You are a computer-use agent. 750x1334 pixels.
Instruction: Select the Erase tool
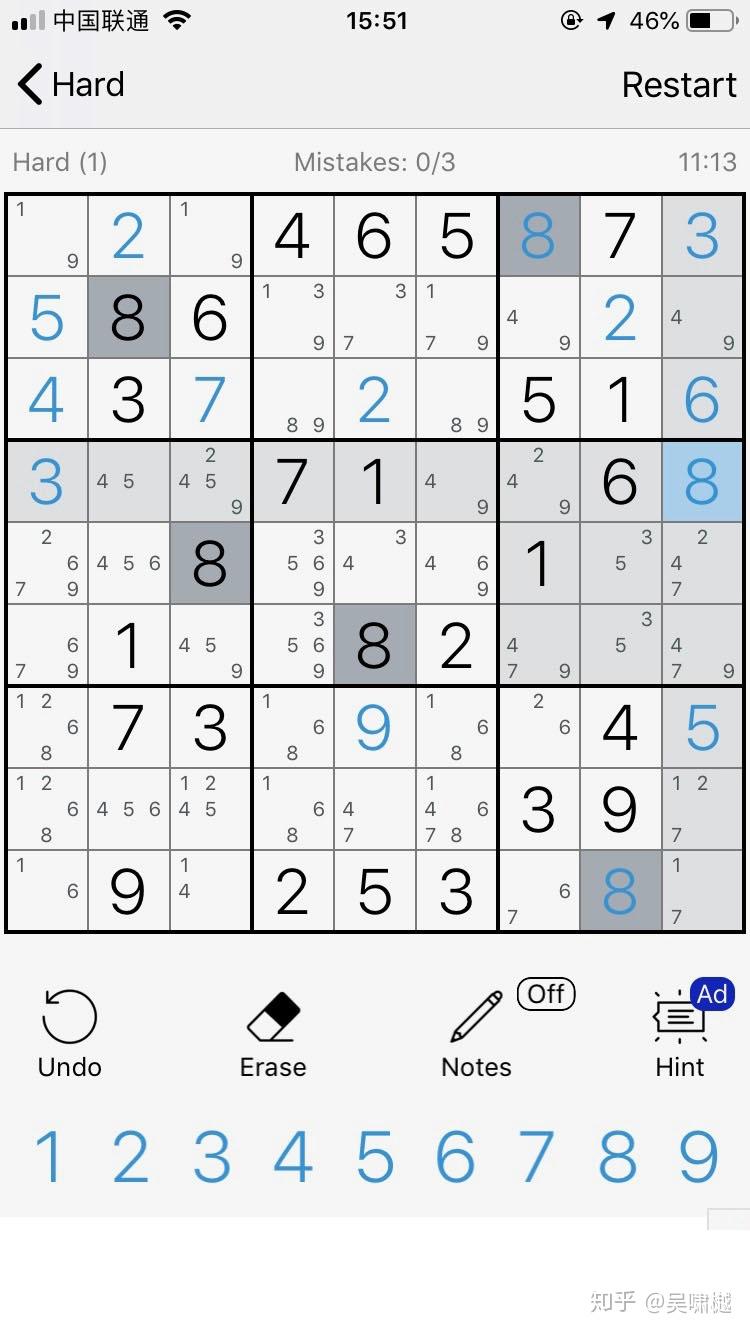pyautogui.click(x=273, y=1033)
